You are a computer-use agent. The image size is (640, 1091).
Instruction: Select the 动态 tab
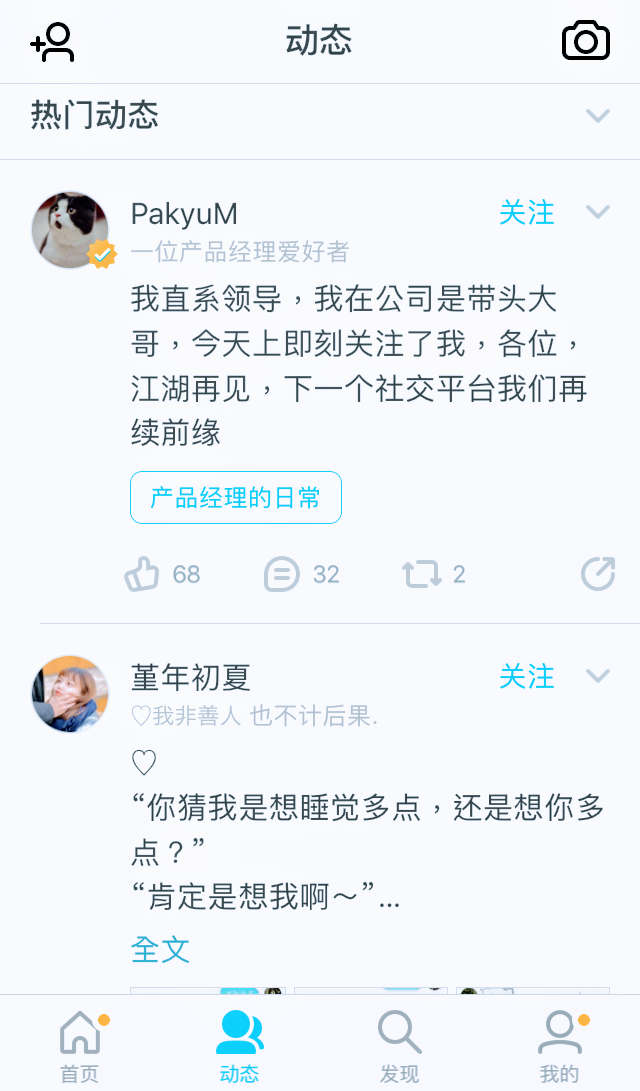coord(240,1046)
